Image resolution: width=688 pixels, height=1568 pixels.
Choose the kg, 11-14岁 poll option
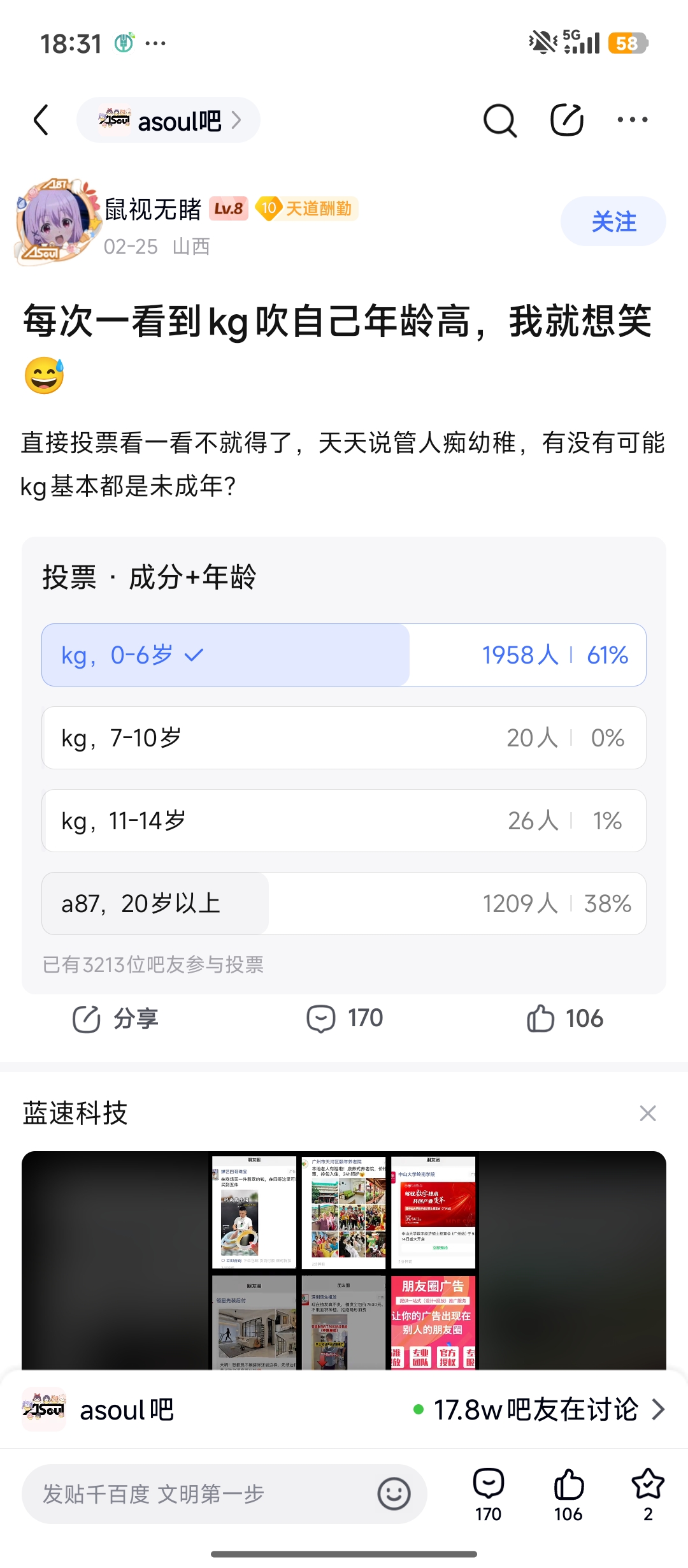point(344,820)
